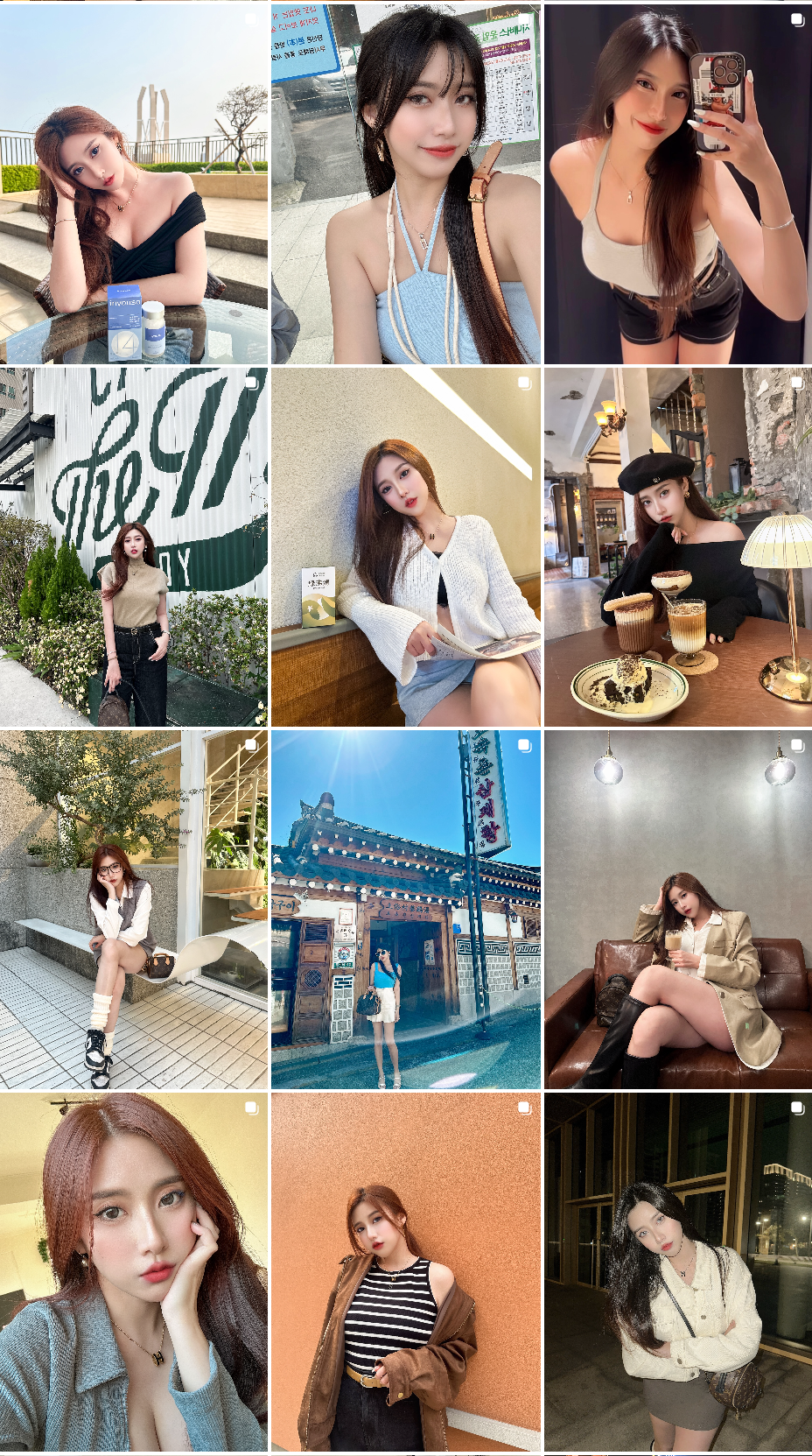Open the night photo in cream jacket
This screenshot has width=812, height=1456.
click(677, 1272)
